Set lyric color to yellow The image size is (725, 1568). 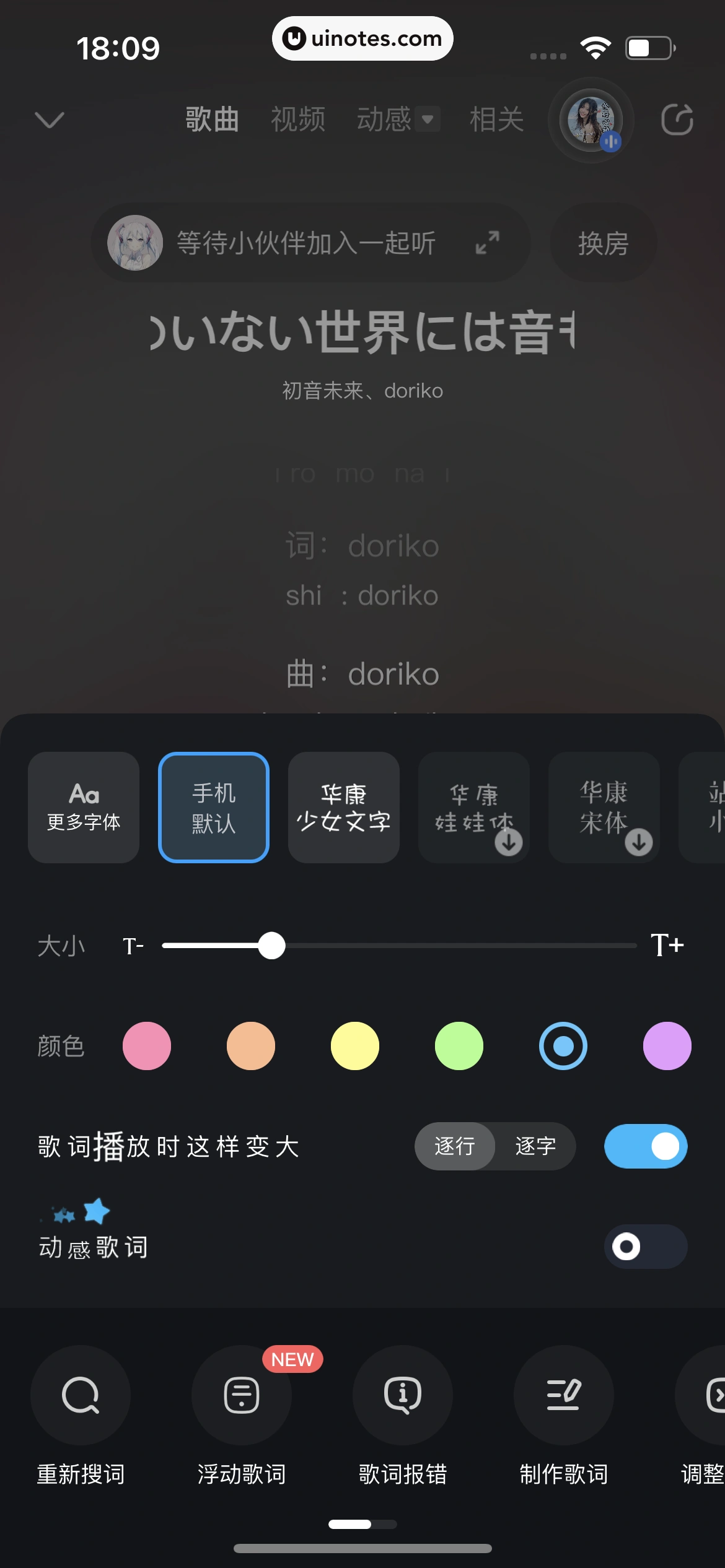point(355,1046)
